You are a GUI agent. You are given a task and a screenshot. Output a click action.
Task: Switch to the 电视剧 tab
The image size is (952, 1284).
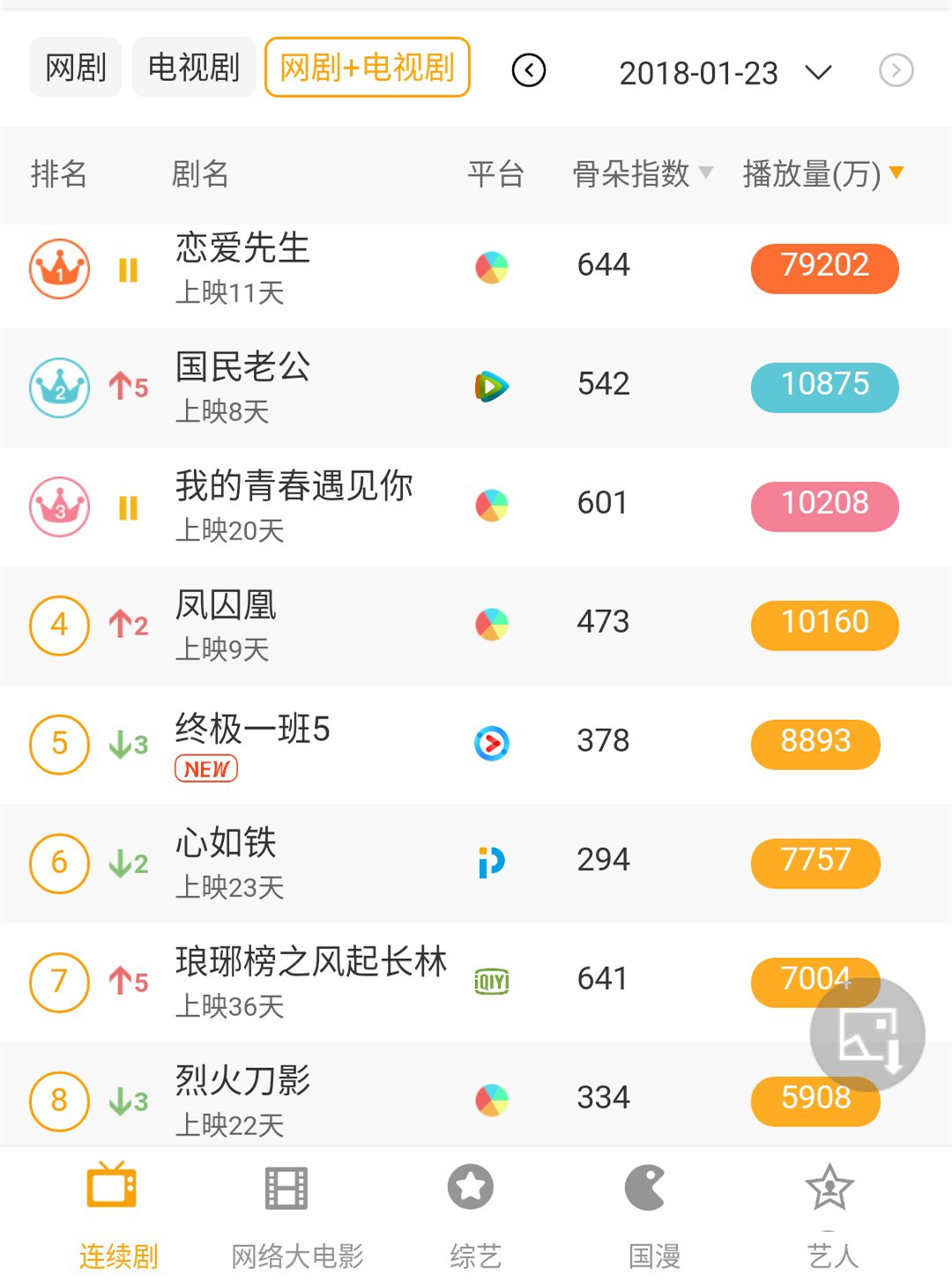[193, 66]
